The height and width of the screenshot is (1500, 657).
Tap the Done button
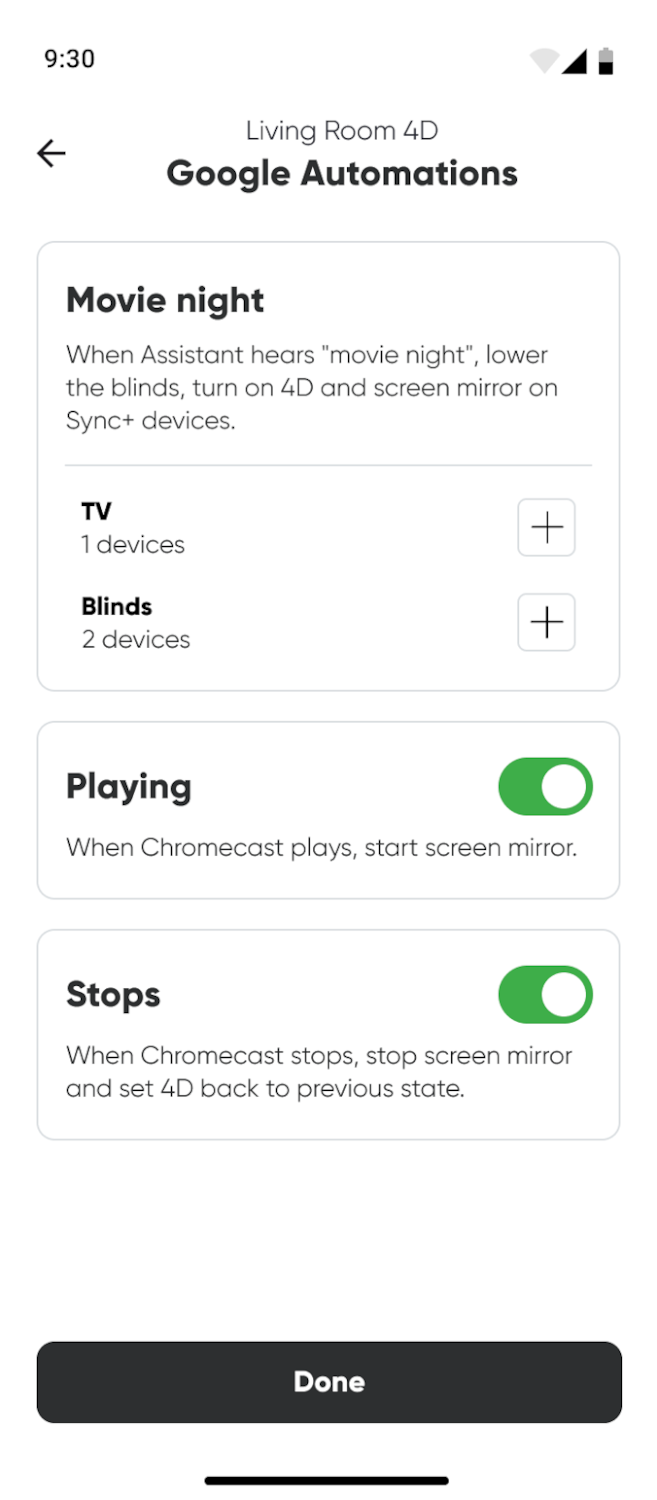[329, 1382]
